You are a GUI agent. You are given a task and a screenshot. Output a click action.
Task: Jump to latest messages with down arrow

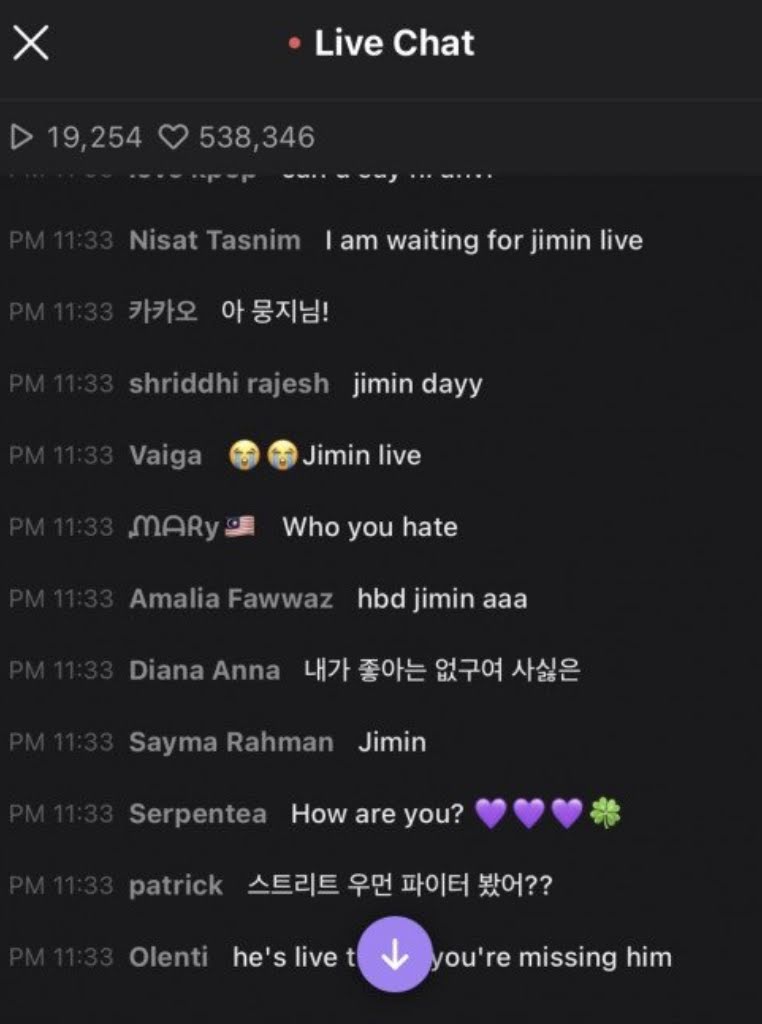[394, 955]
